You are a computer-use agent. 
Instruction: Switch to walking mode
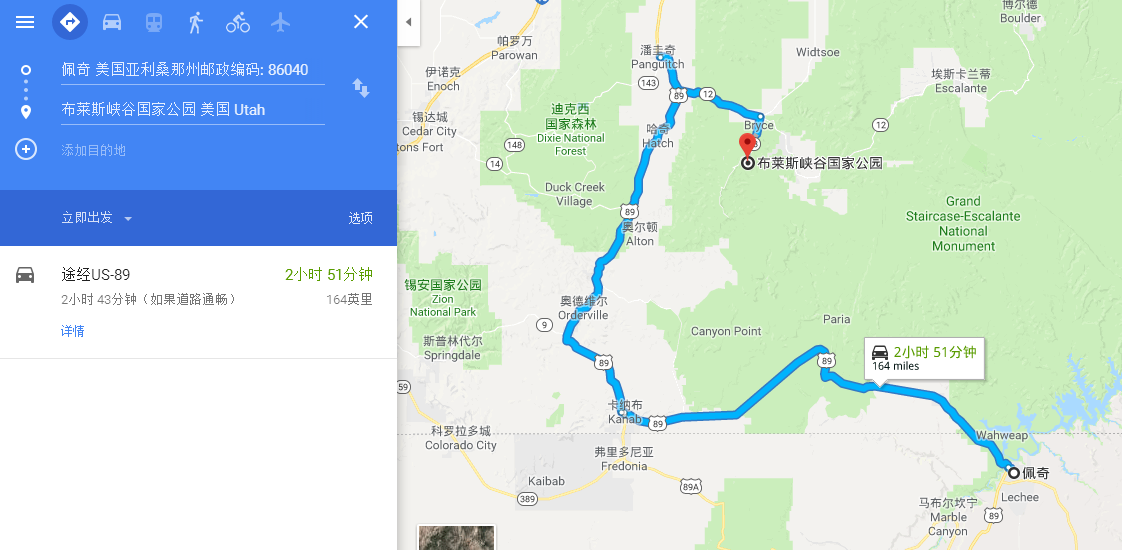click(196, 22)
